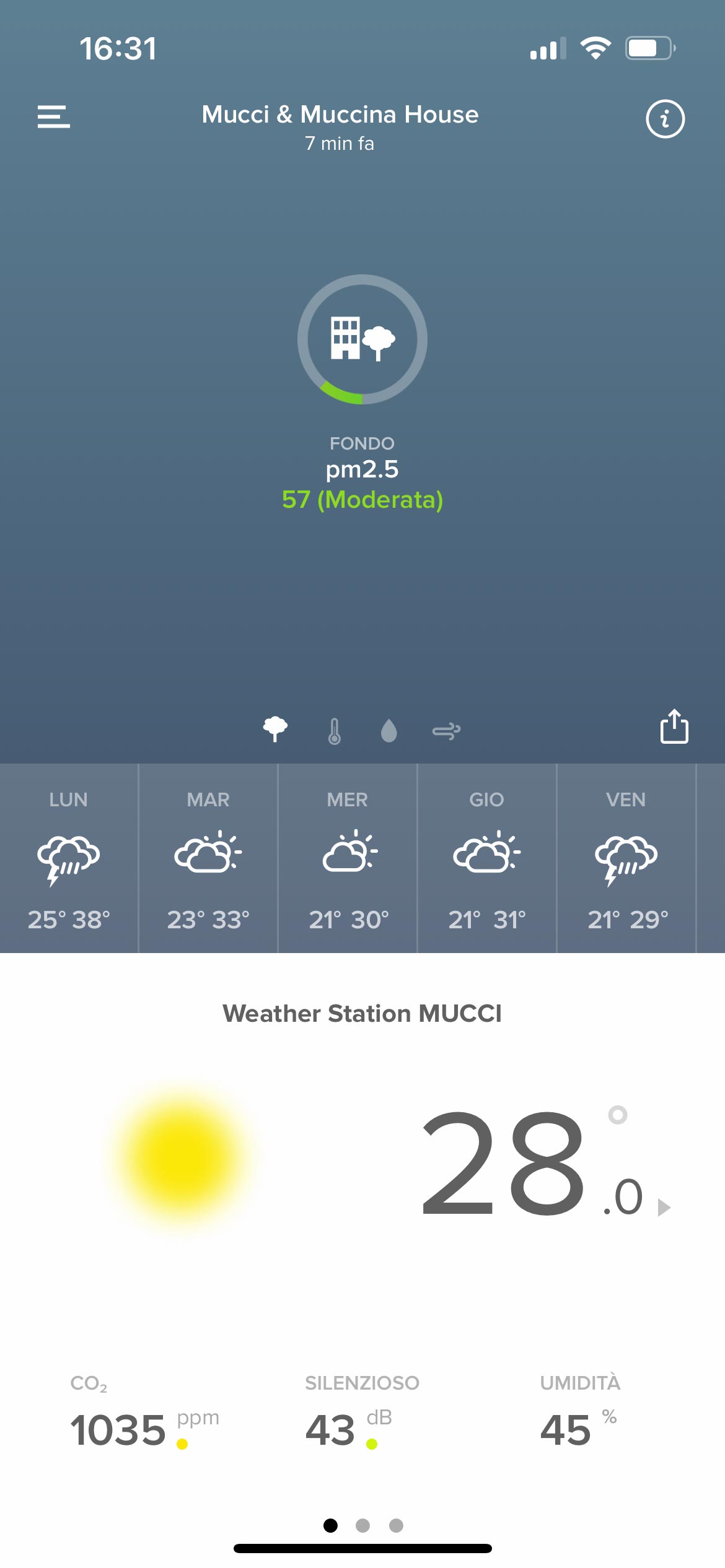
Task: Open the hamburger menu
Action: (x=53, y=116)
